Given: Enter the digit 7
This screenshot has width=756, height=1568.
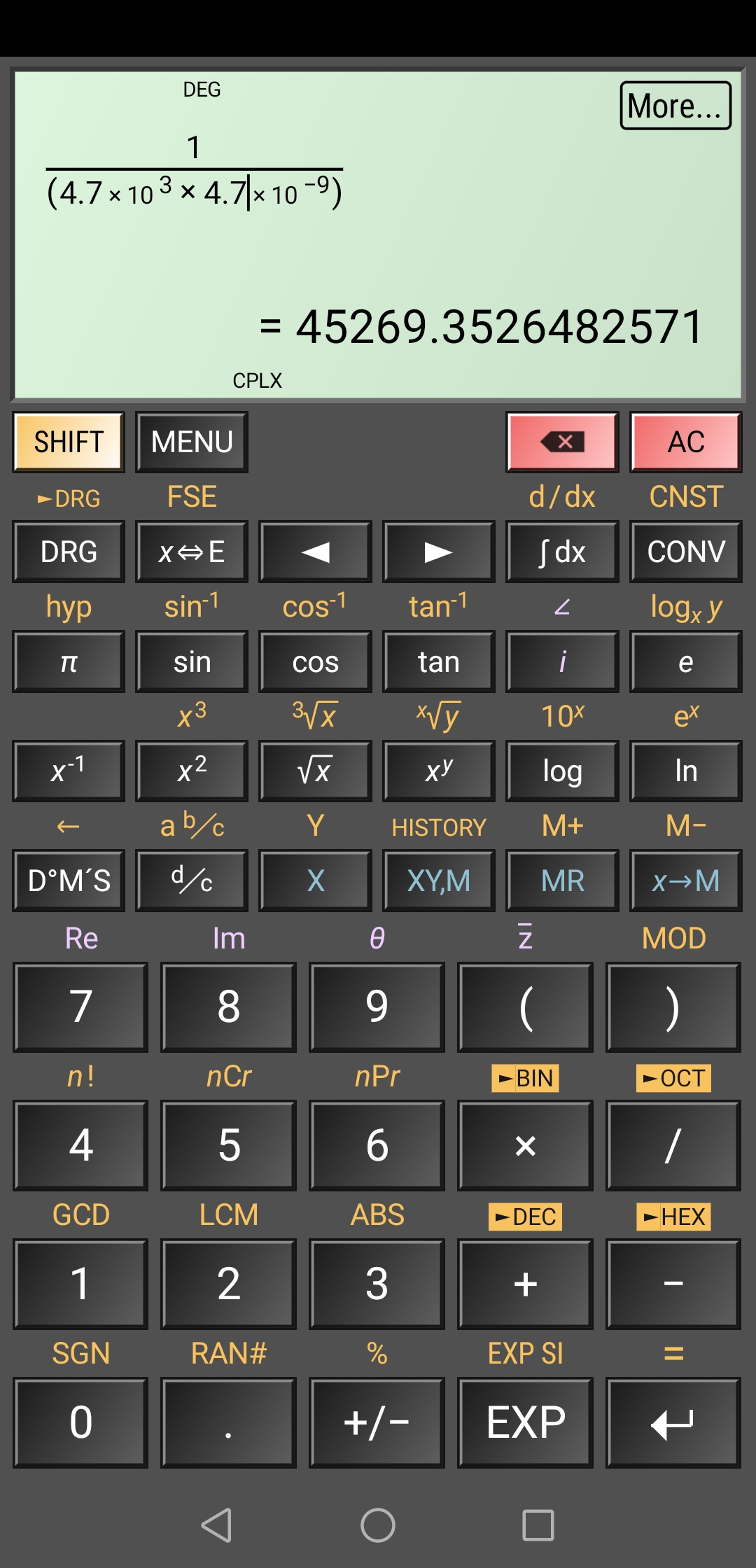Looking at the screenshot, I should 80,1007.
